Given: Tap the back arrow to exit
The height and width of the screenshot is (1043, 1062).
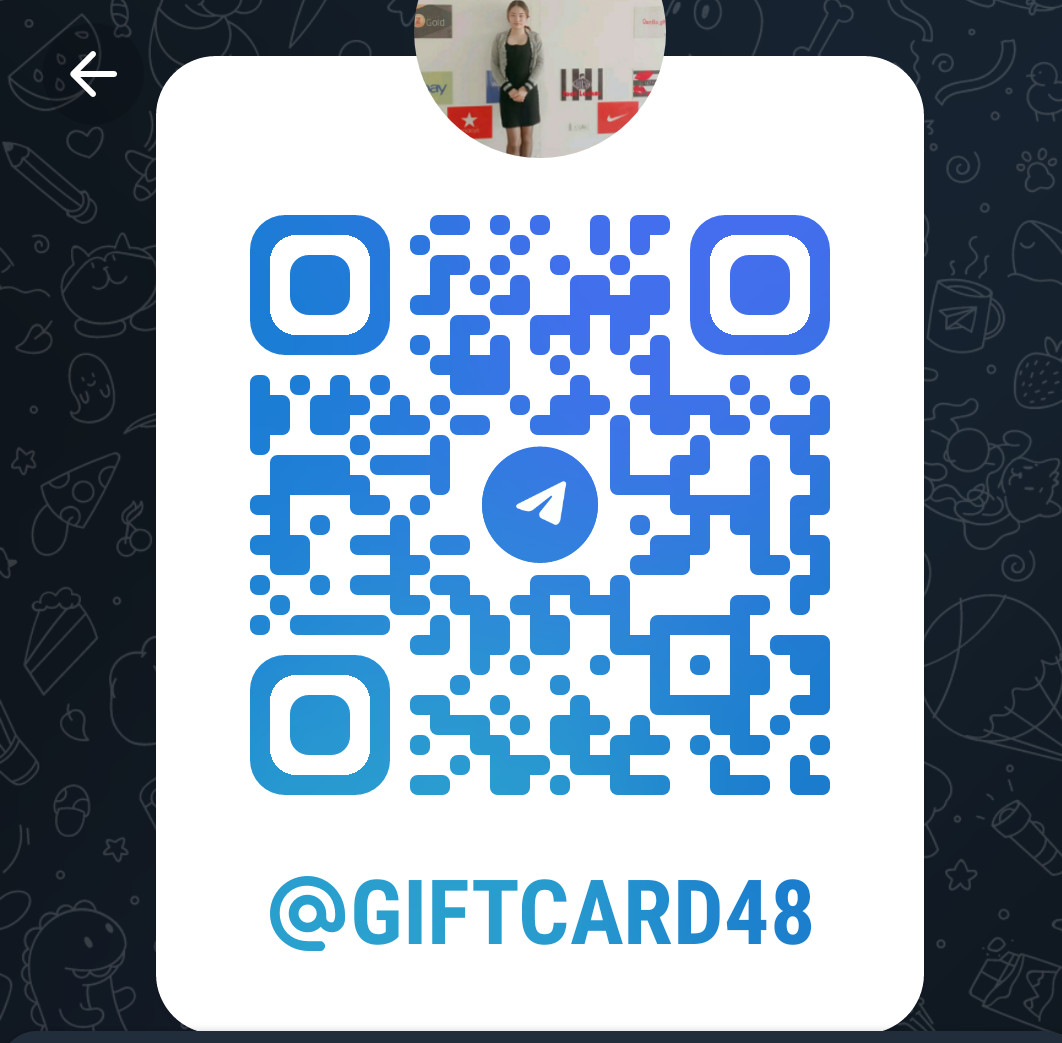Looking at the screenshot, I should click(93, 74).
